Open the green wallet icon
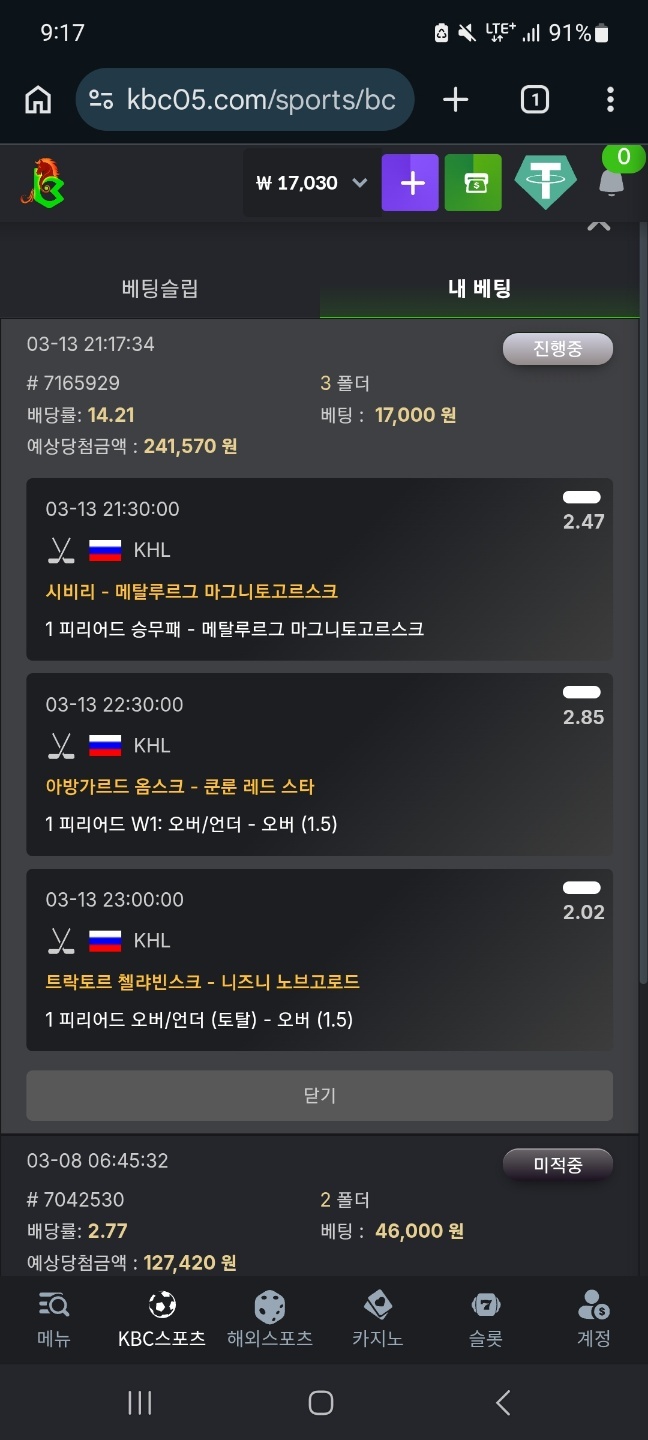 coord(473,183)
